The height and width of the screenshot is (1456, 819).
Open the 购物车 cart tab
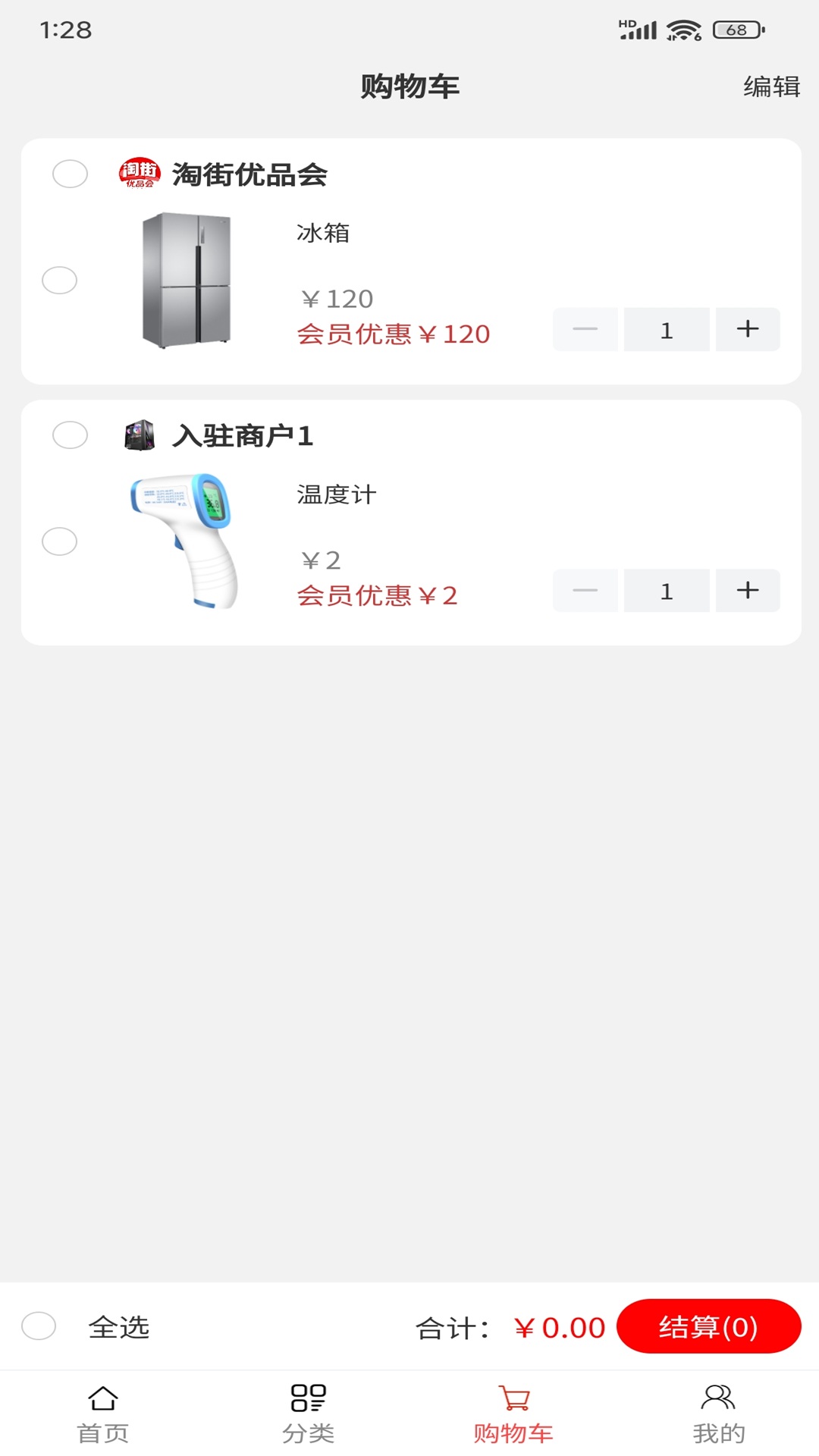[x=513, y=1414]
